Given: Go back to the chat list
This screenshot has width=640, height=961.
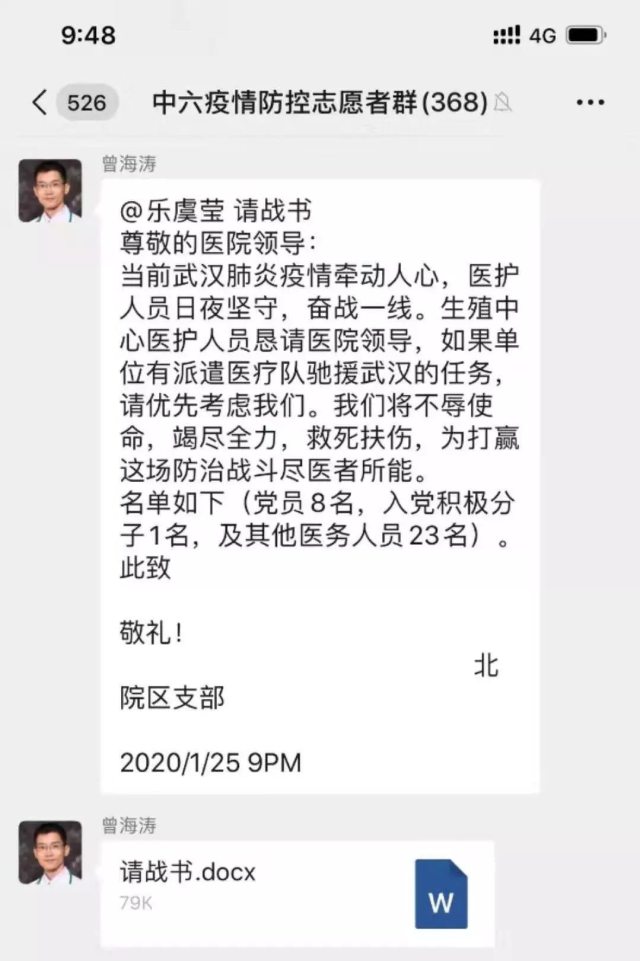Looking at the screenshot, I should point(40,102).
